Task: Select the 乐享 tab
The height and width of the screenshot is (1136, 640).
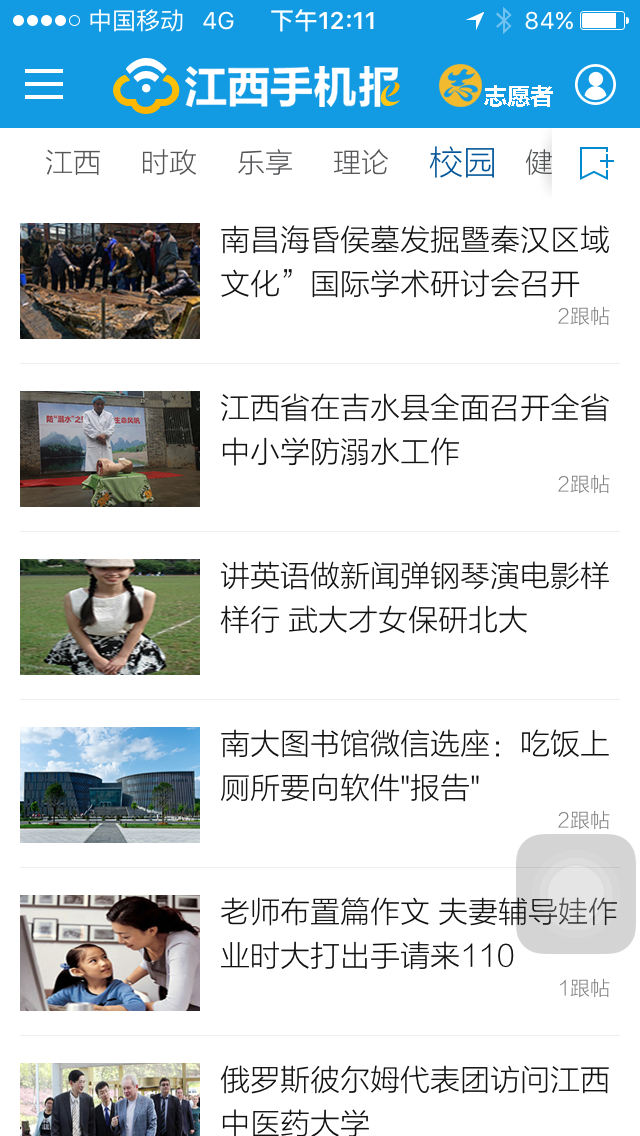Action: point(265,162)
